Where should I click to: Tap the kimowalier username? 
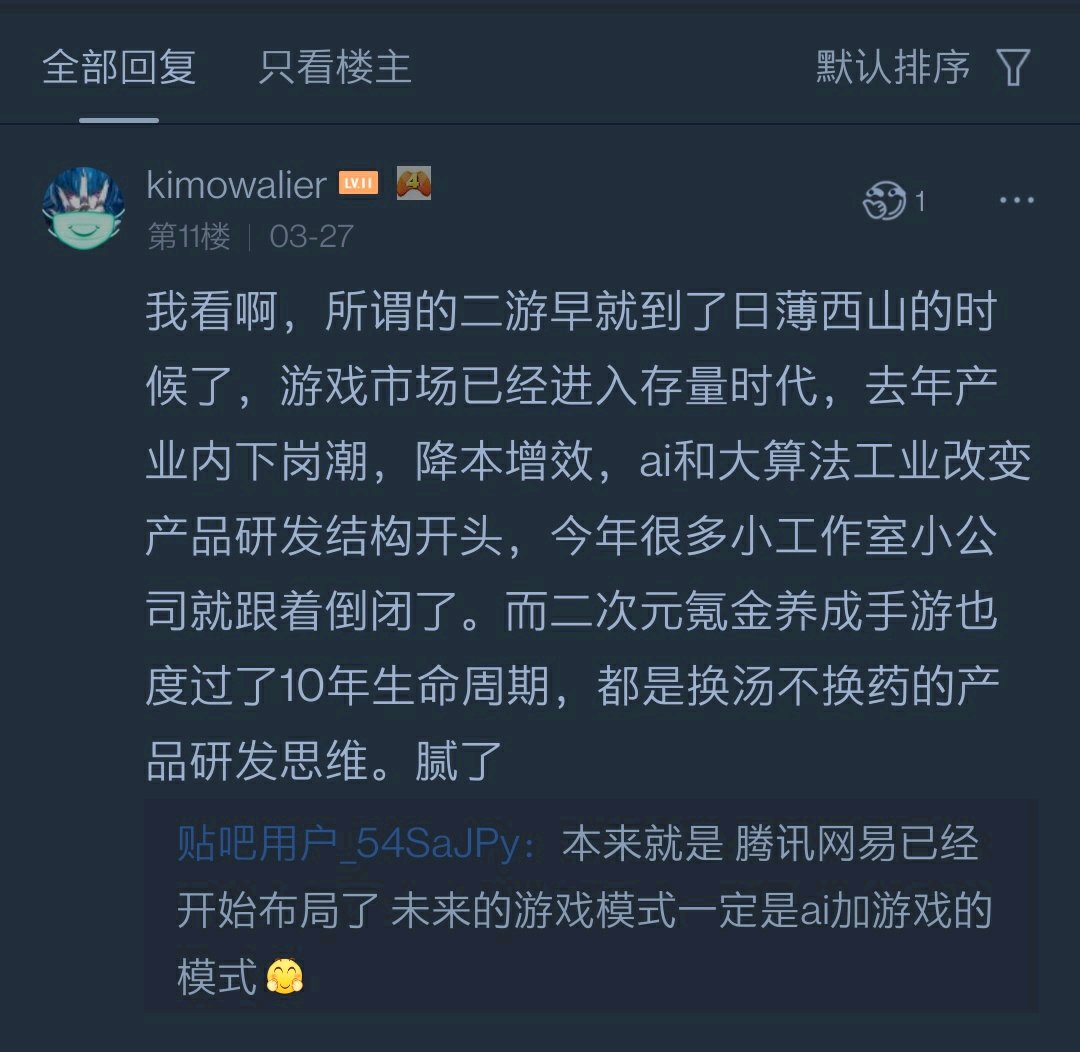236,185
